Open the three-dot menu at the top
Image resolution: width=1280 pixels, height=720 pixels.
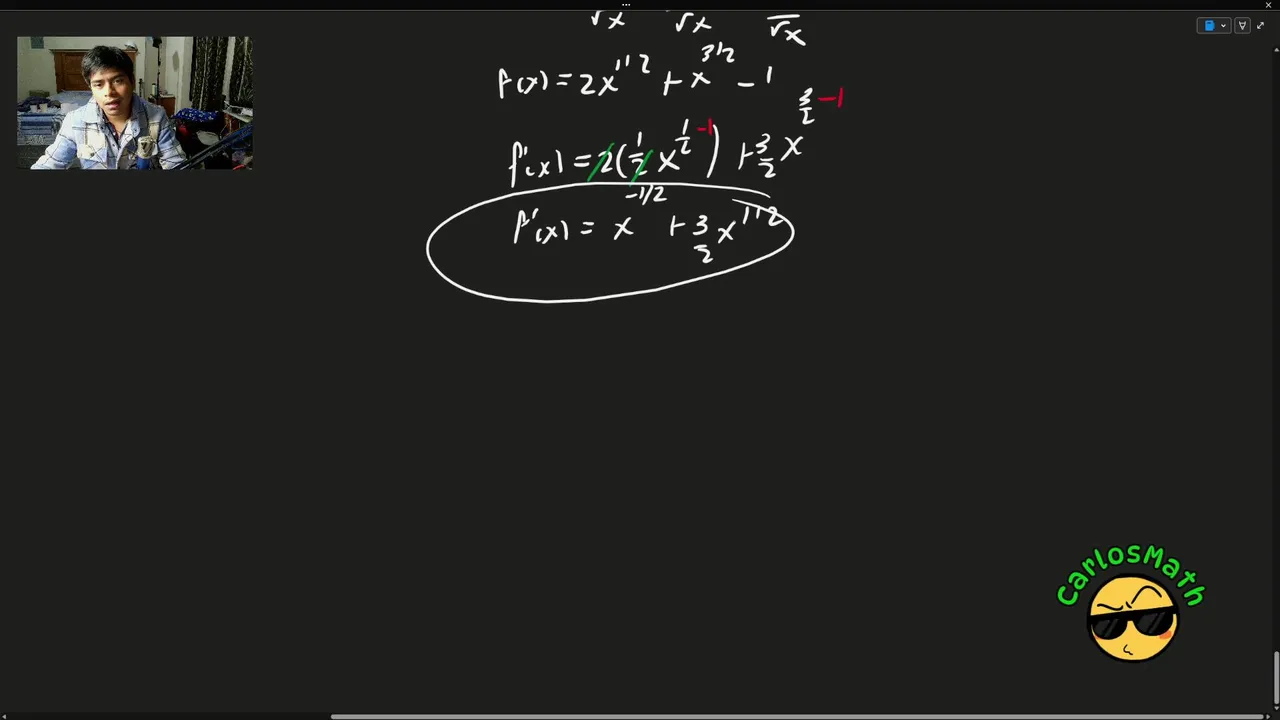pos(626,5)
